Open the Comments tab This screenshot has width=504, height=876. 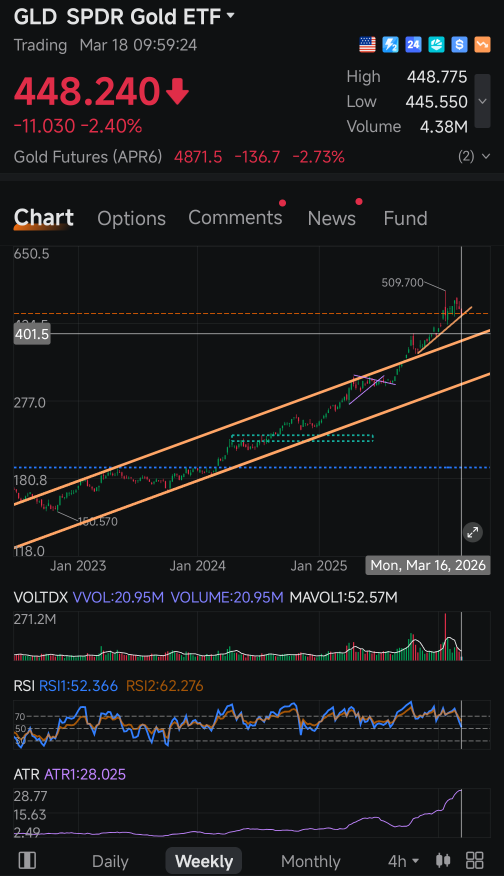click(235, 217)
